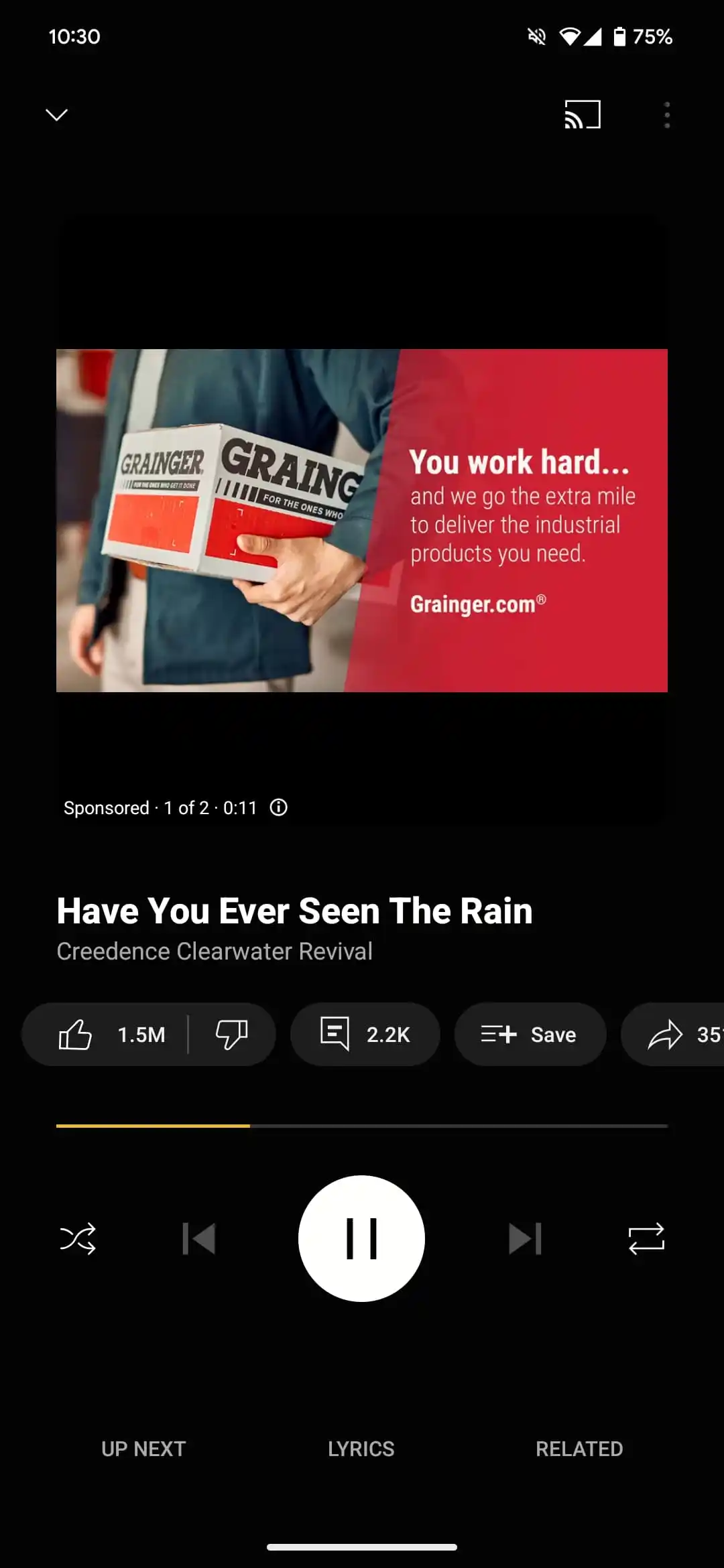This screenshot has height=1568, width=724.
Task: Dislike the current song
Action: (232, 1035)
